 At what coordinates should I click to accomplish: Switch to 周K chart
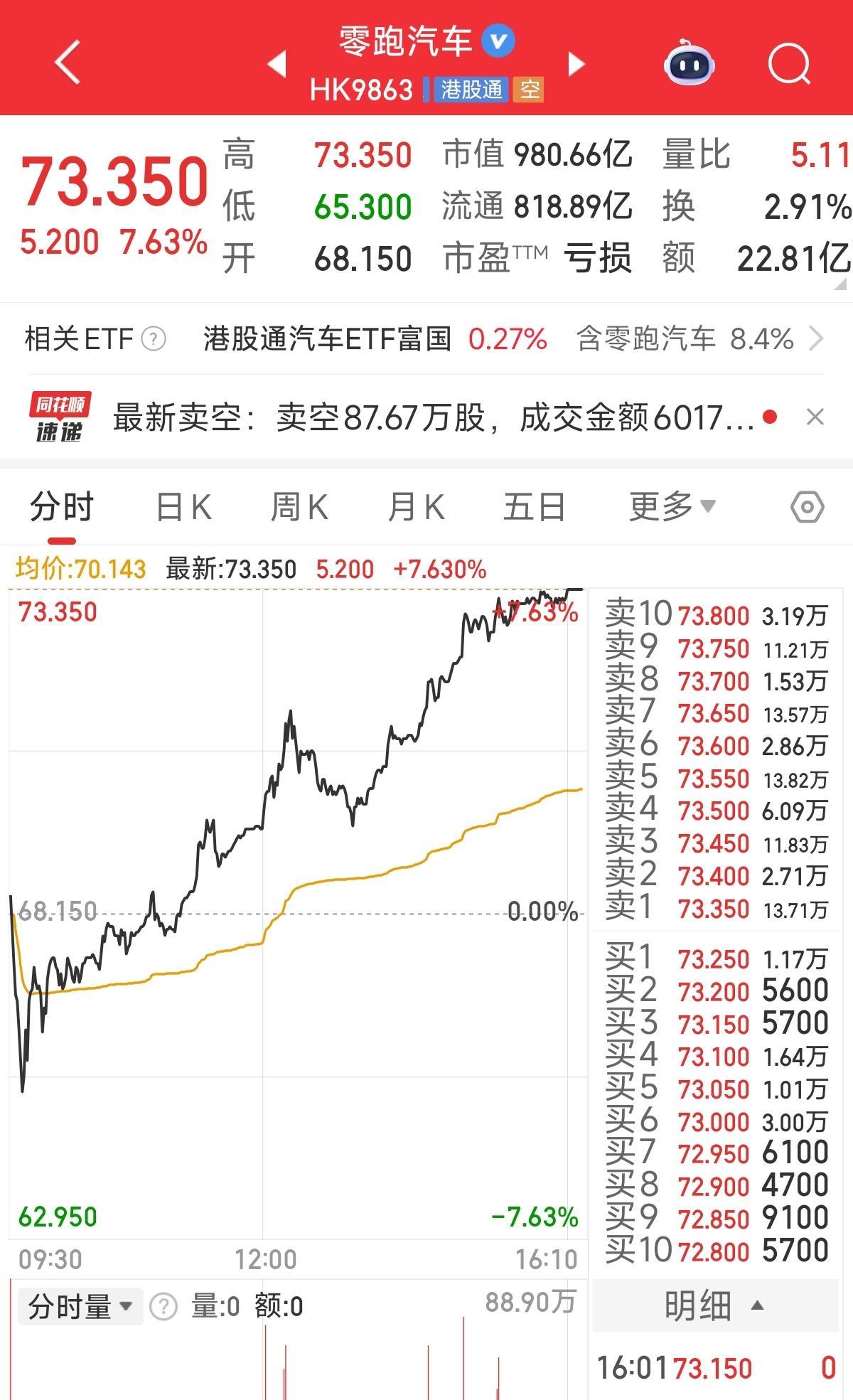299,508
